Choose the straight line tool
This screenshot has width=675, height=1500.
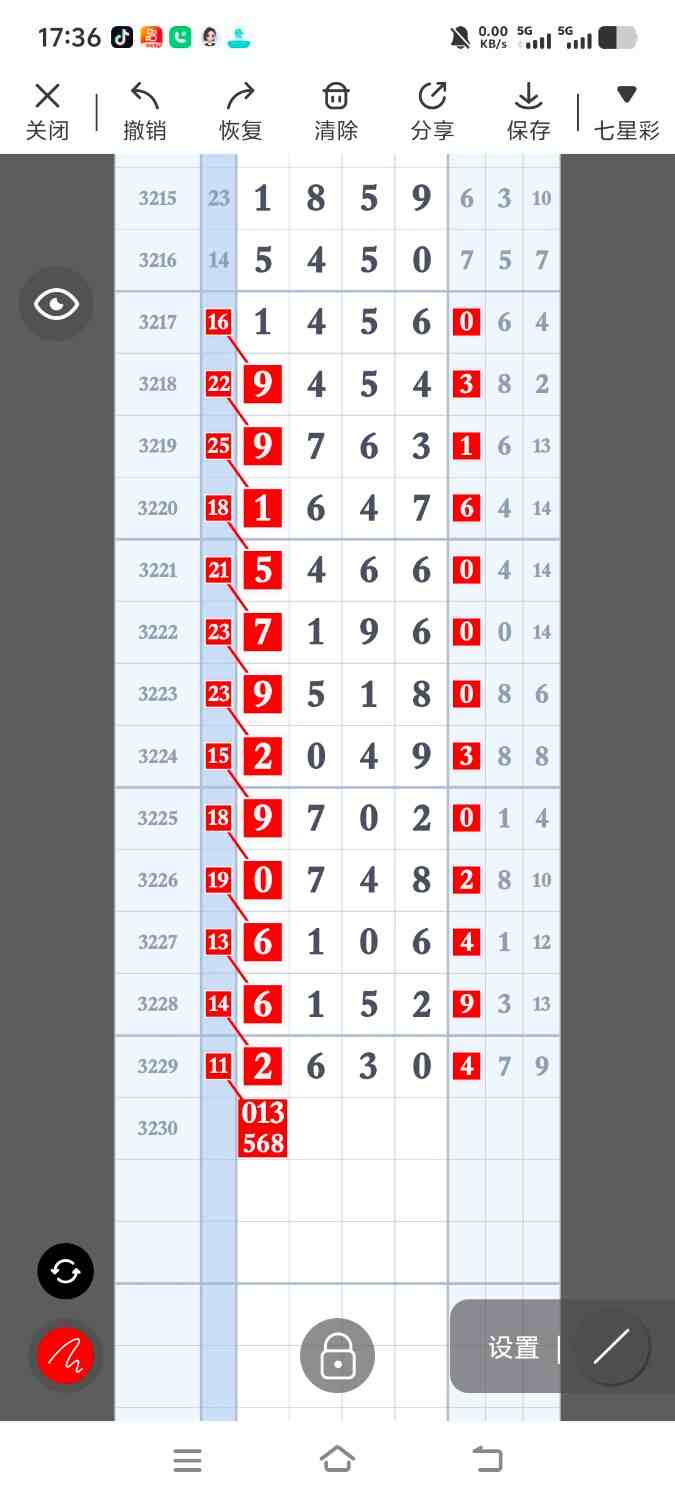coord(611,1347)
